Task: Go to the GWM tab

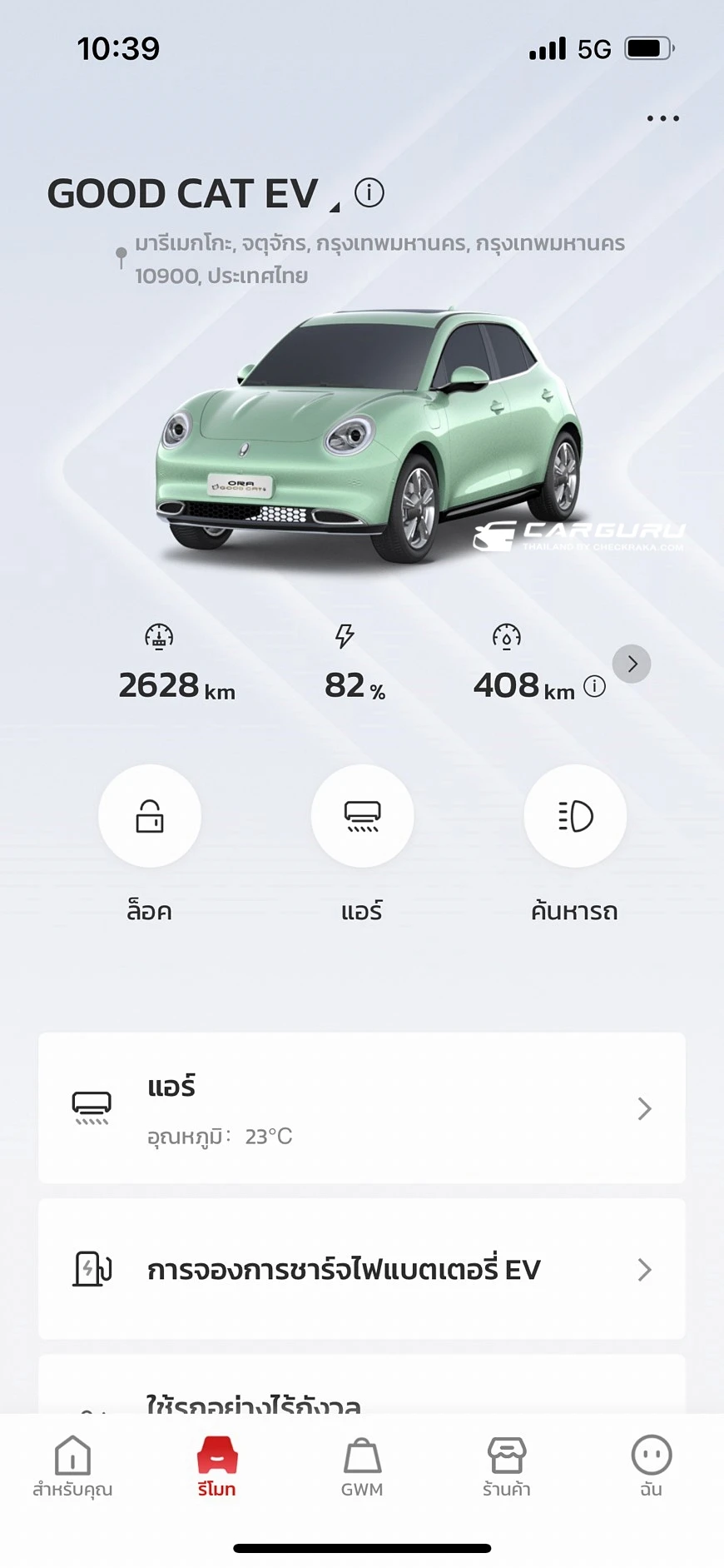Action: click(362, 1467)
